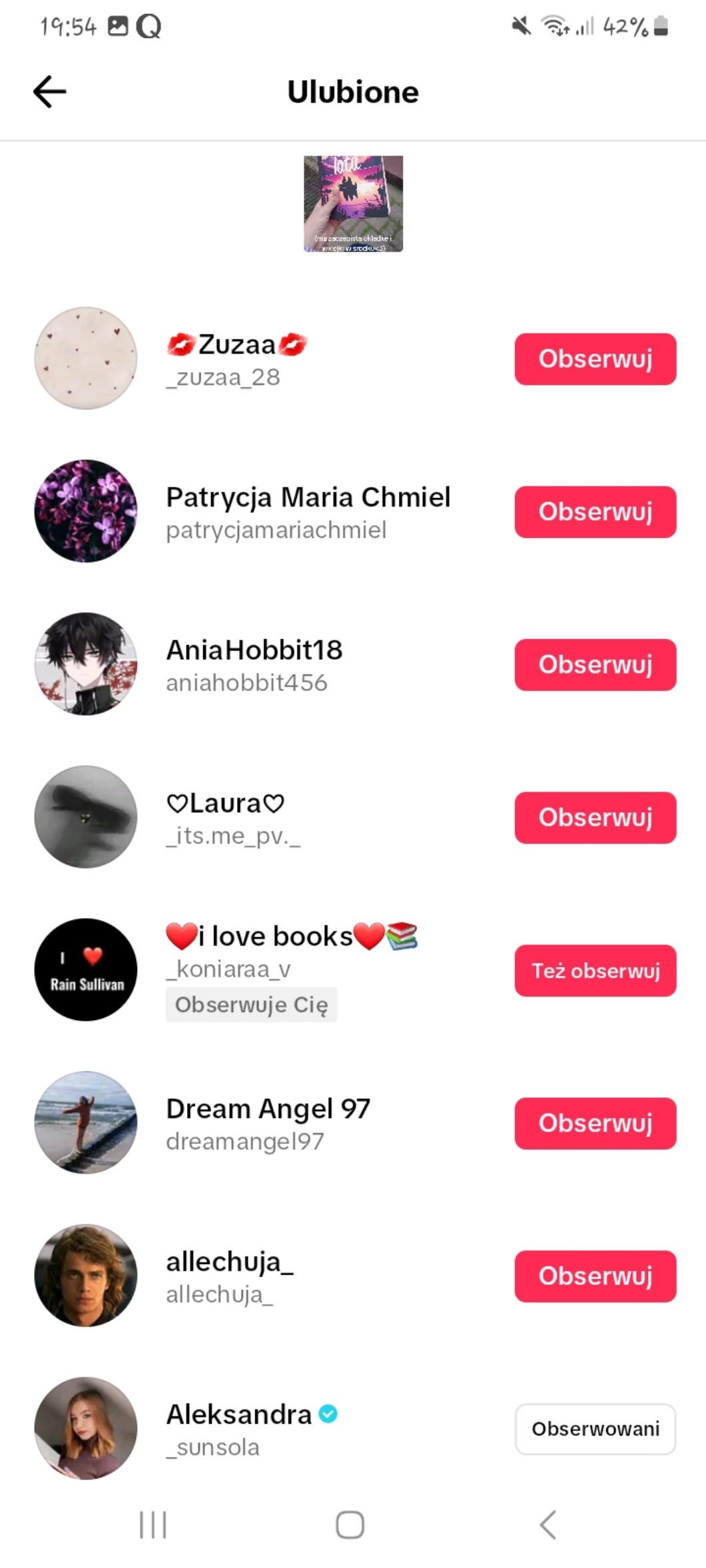706x1568 pixels.
Task: Open Patrycja Maria Chmiel's profile
Action: [x=308, y=511]
